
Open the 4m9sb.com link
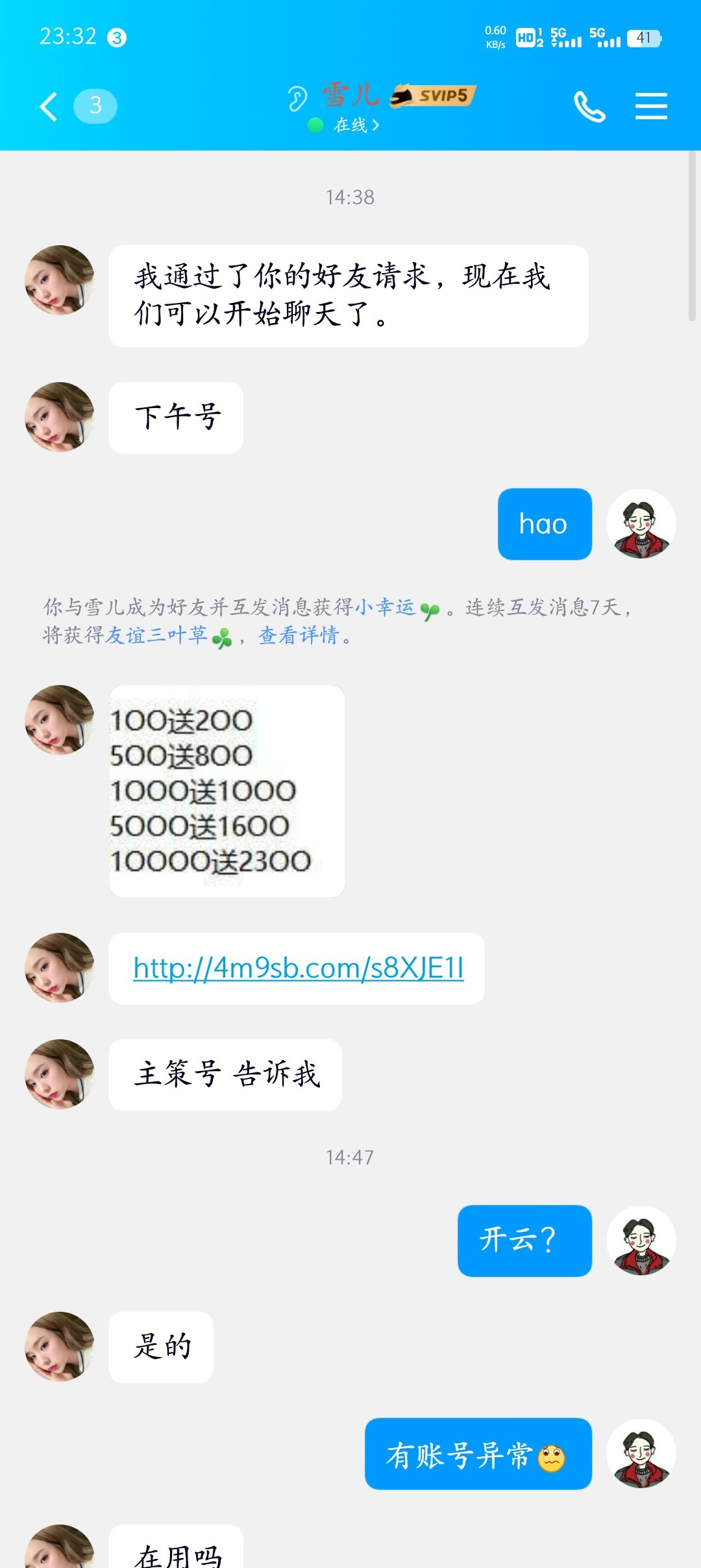pyautogui.click(x=298, y=968)
